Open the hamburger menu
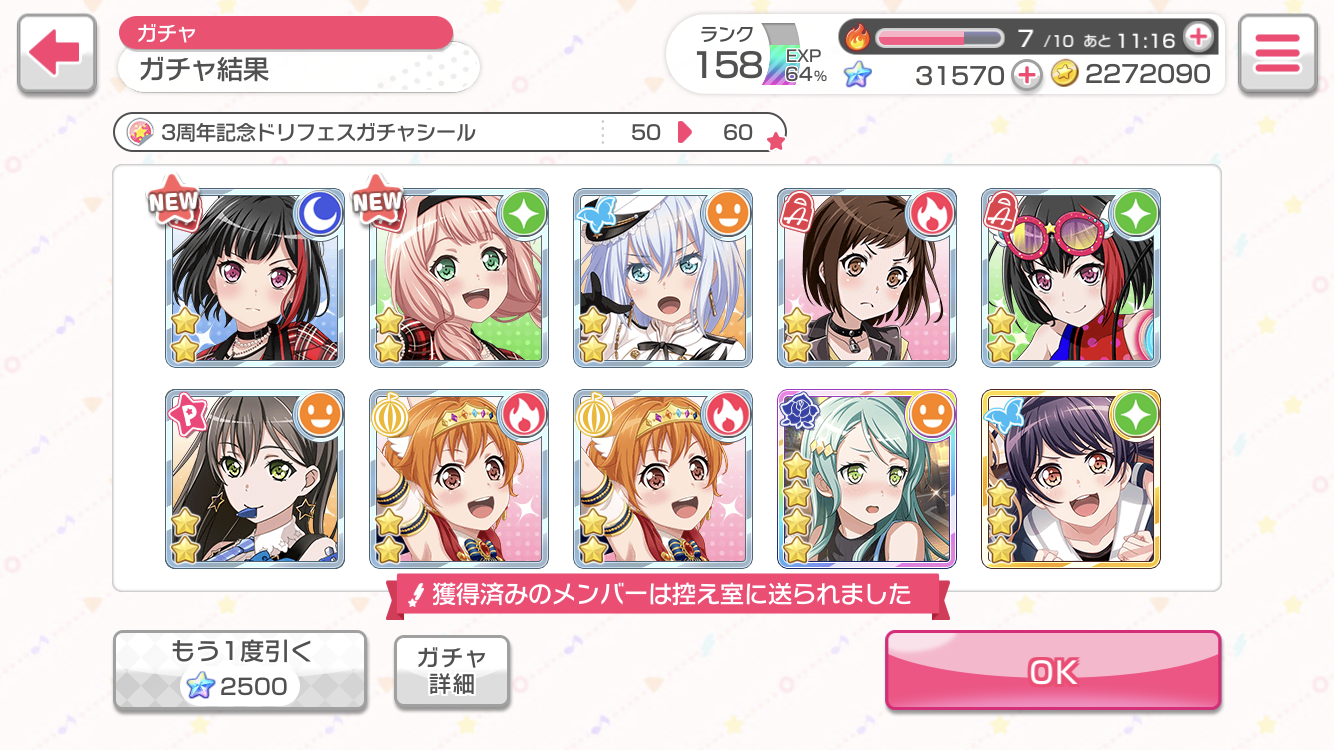Image resolution: width=1334 pixels, height=750 pixels. click(1277, 55)
